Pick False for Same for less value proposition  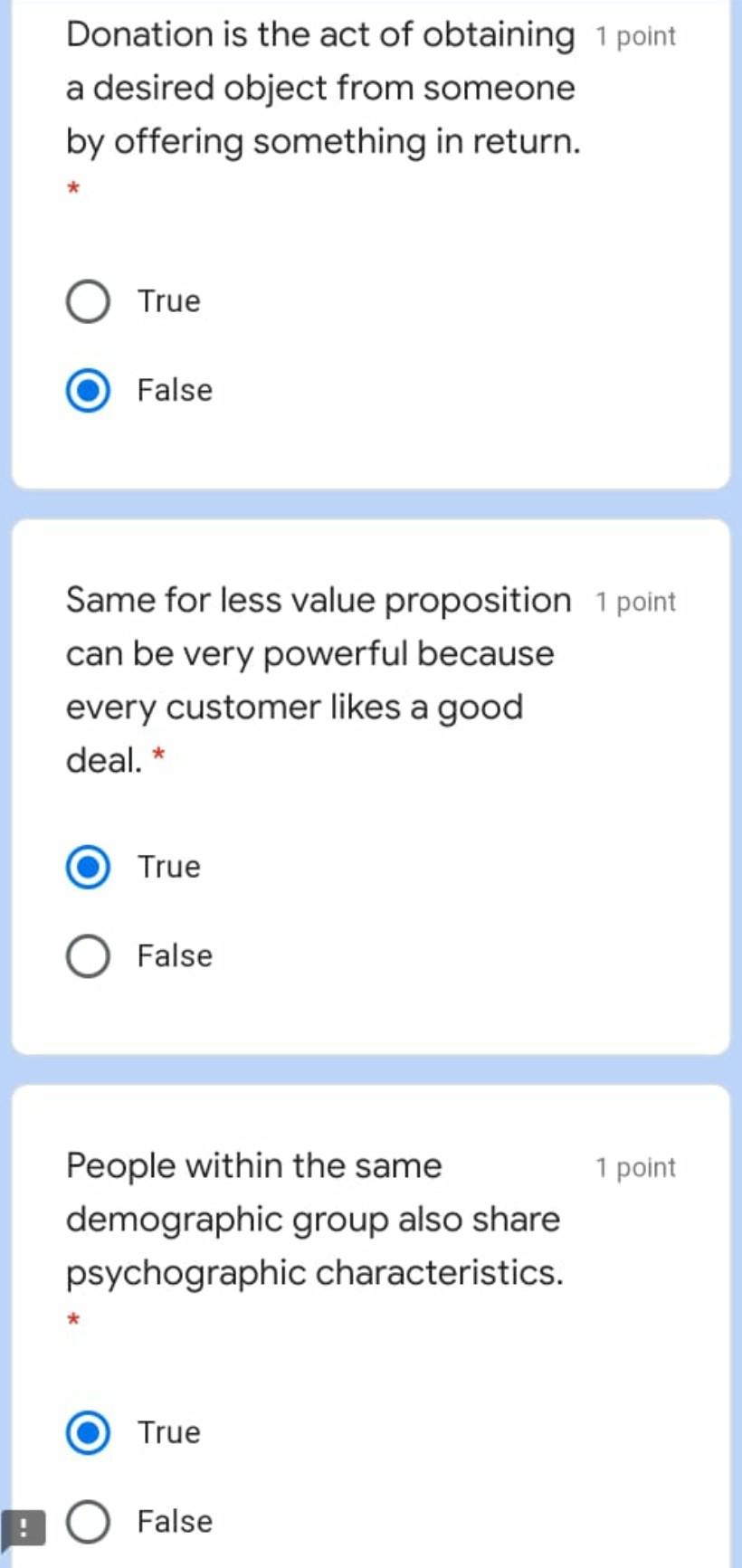point(89,956)
